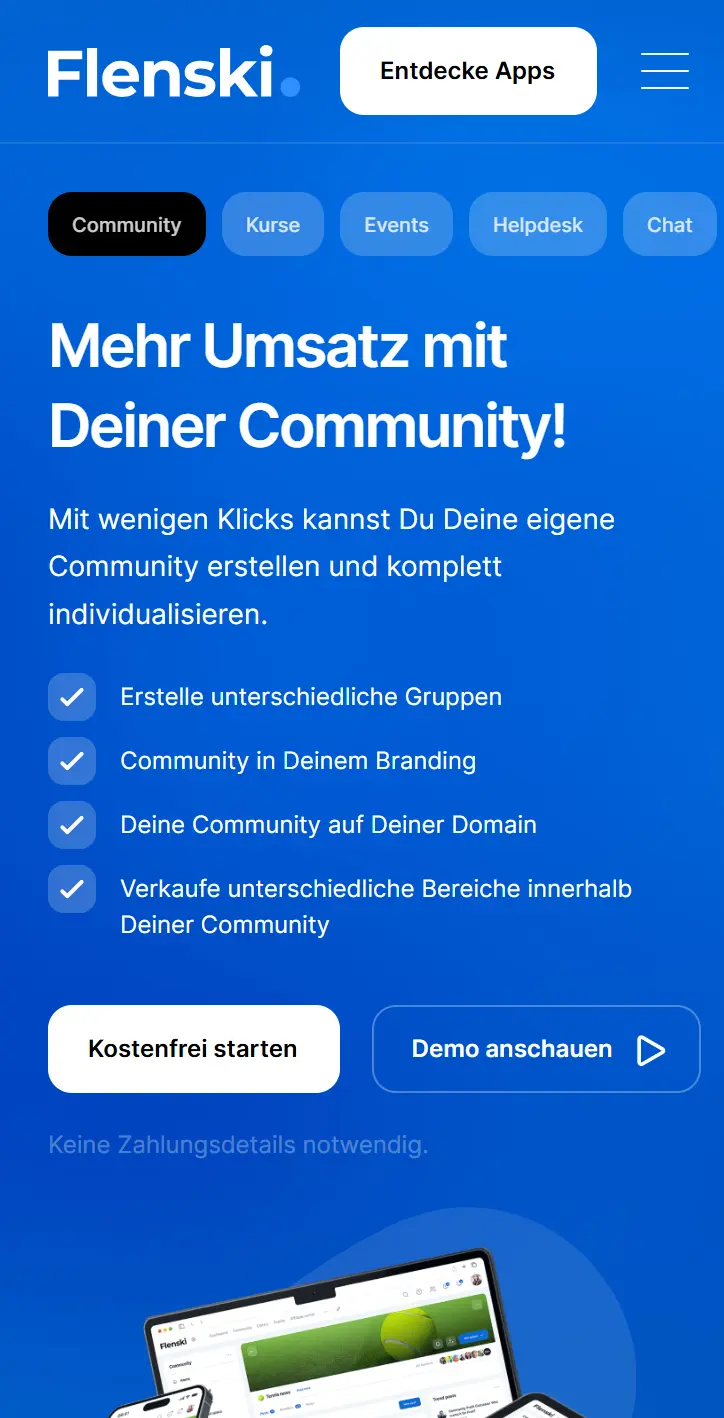This screenshot has width=724, height=1418.
Task: Switch to the Chat tab
Action: (669, 225)
